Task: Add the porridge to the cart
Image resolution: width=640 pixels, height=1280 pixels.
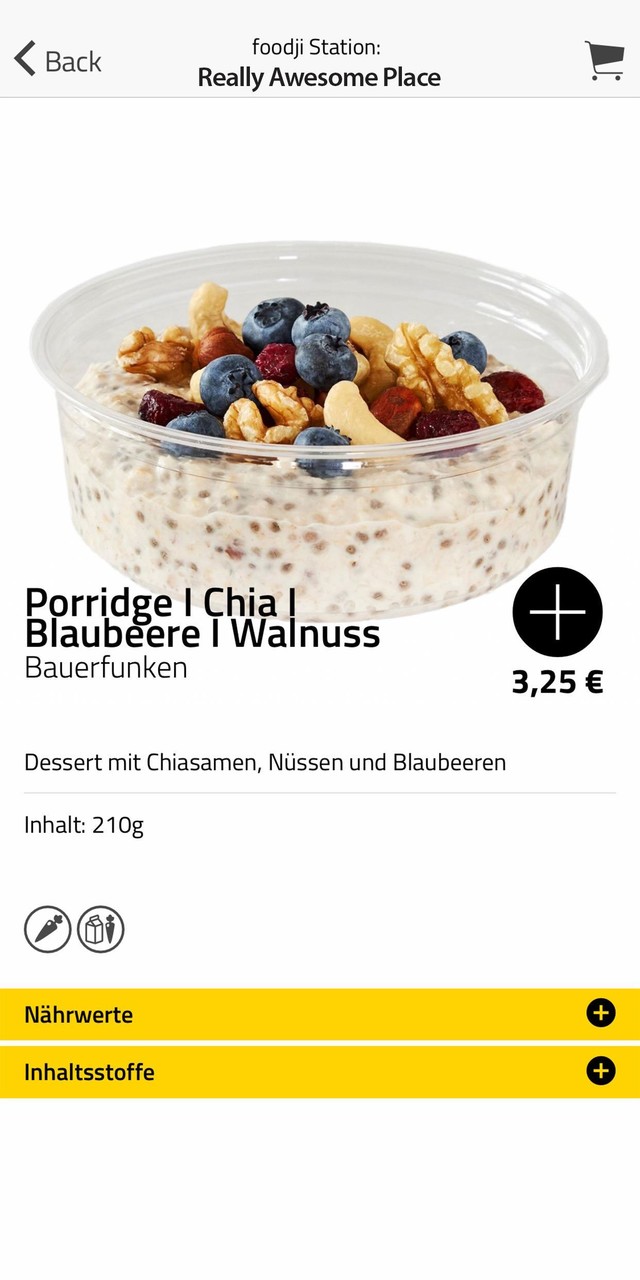Action: (557, 612)
